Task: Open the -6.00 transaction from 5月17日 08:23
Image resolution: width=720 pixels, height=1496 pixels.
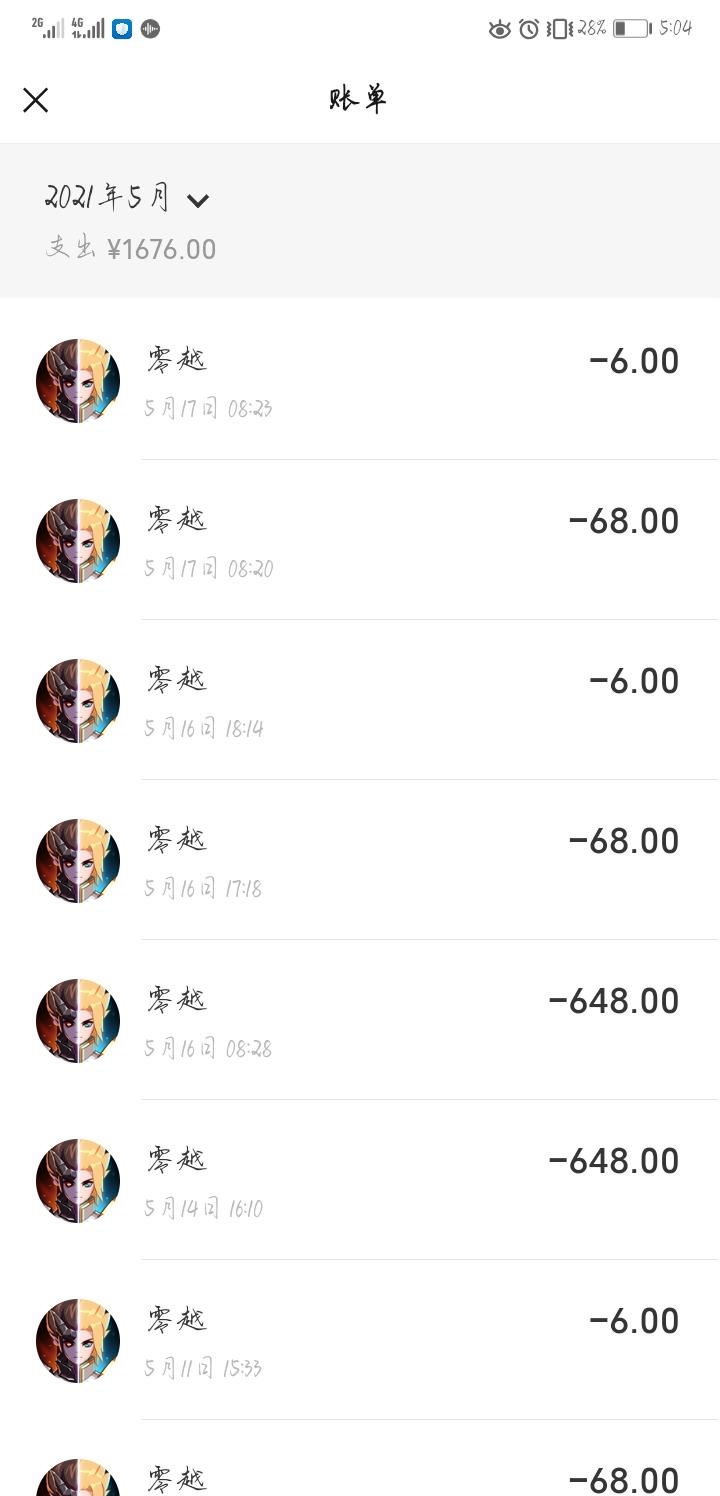Action: tap(360, 380)
